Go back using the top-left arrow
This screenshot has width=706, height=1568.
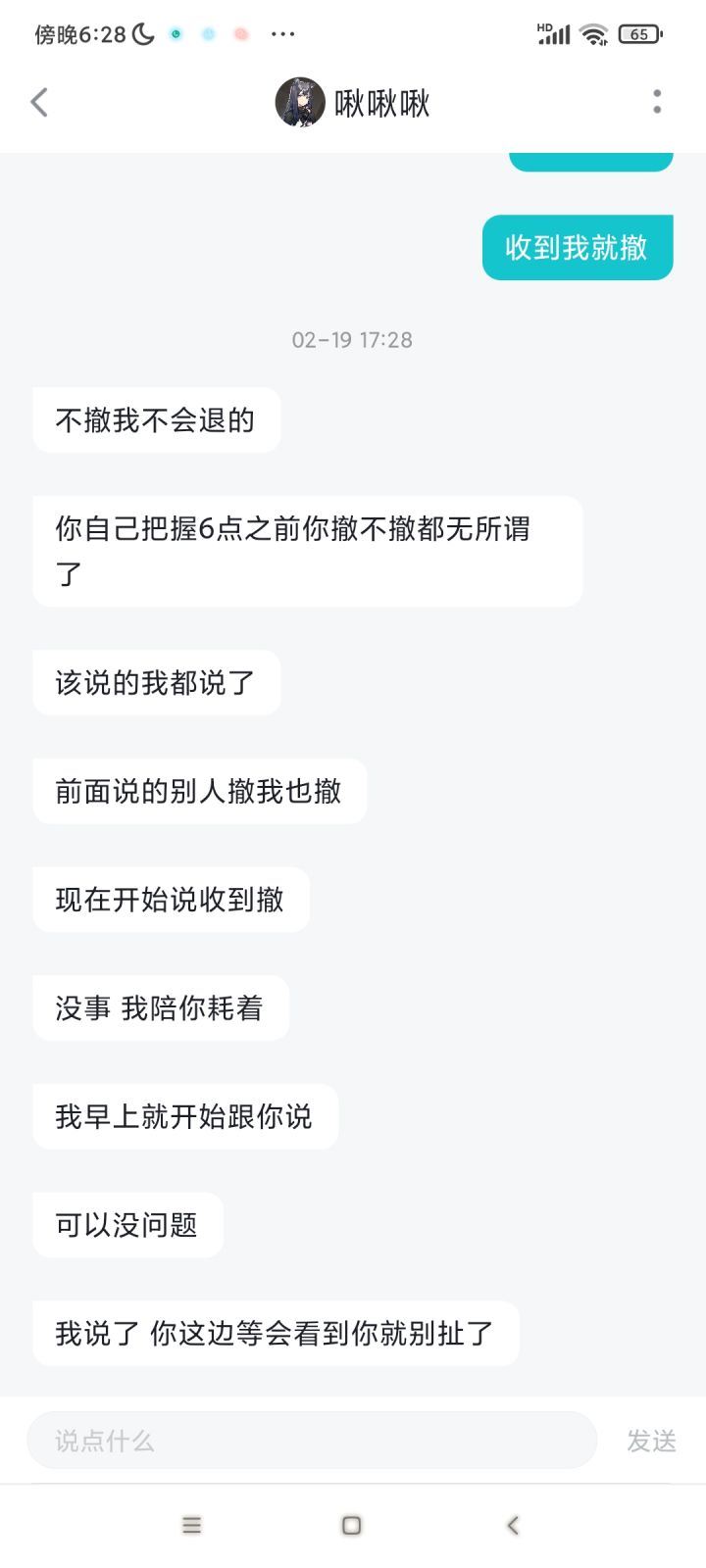tap(39, 102)
